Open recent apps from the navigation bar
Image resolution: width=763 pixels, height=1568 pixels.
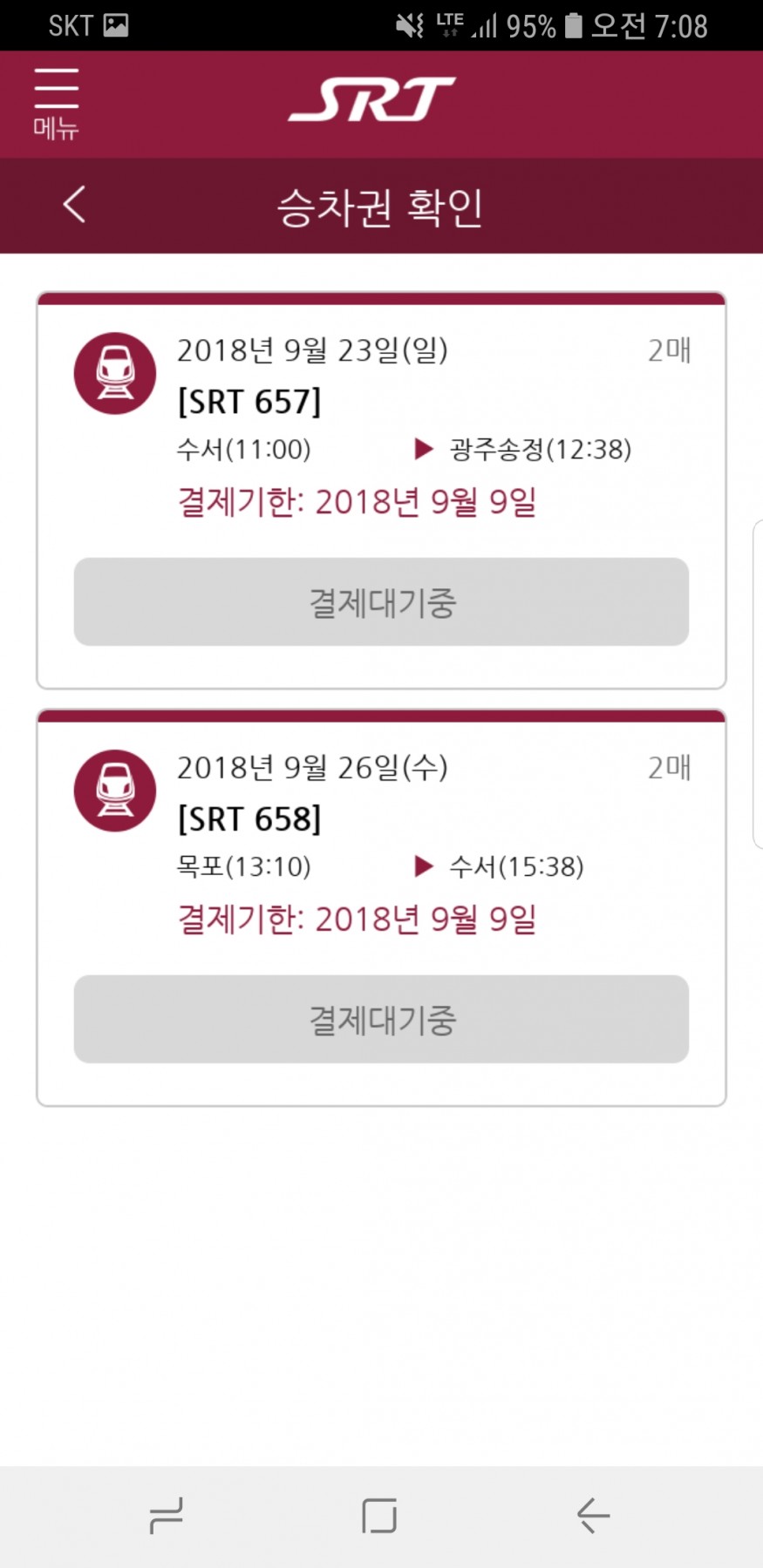166,1516
